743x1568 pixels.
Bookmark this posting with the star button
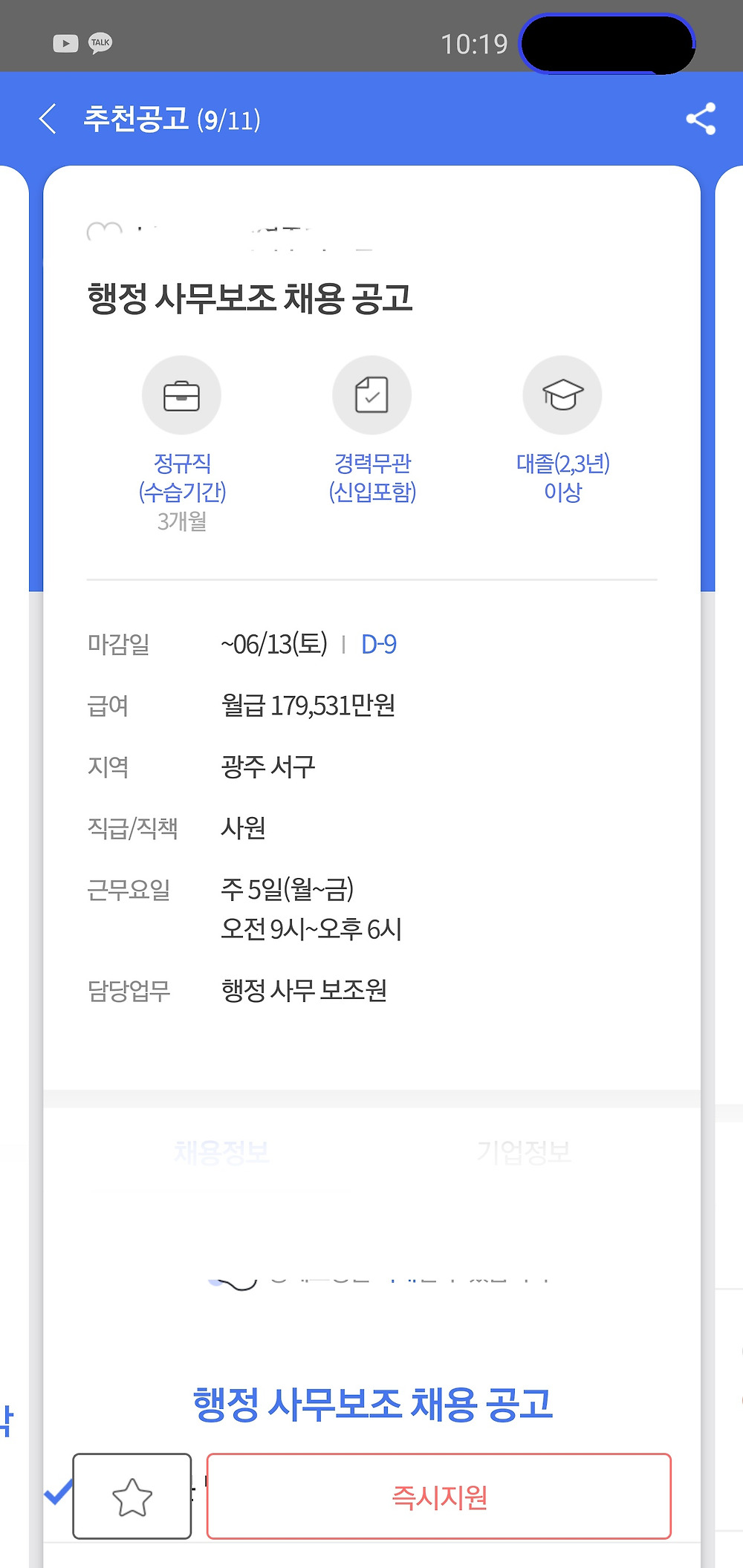pyautogui.click(x=132, y=1497)
